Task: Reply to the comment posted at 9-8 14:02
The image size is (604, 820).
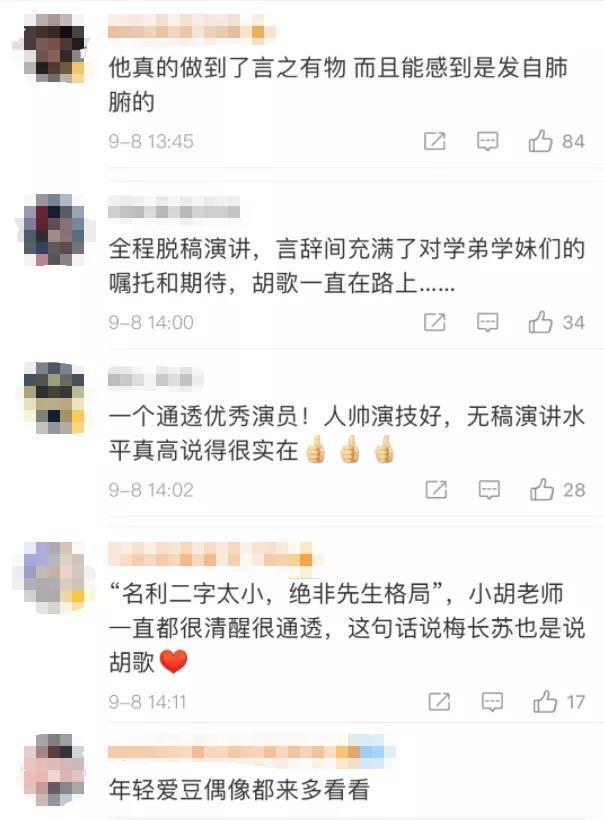Action: [488, 490]
